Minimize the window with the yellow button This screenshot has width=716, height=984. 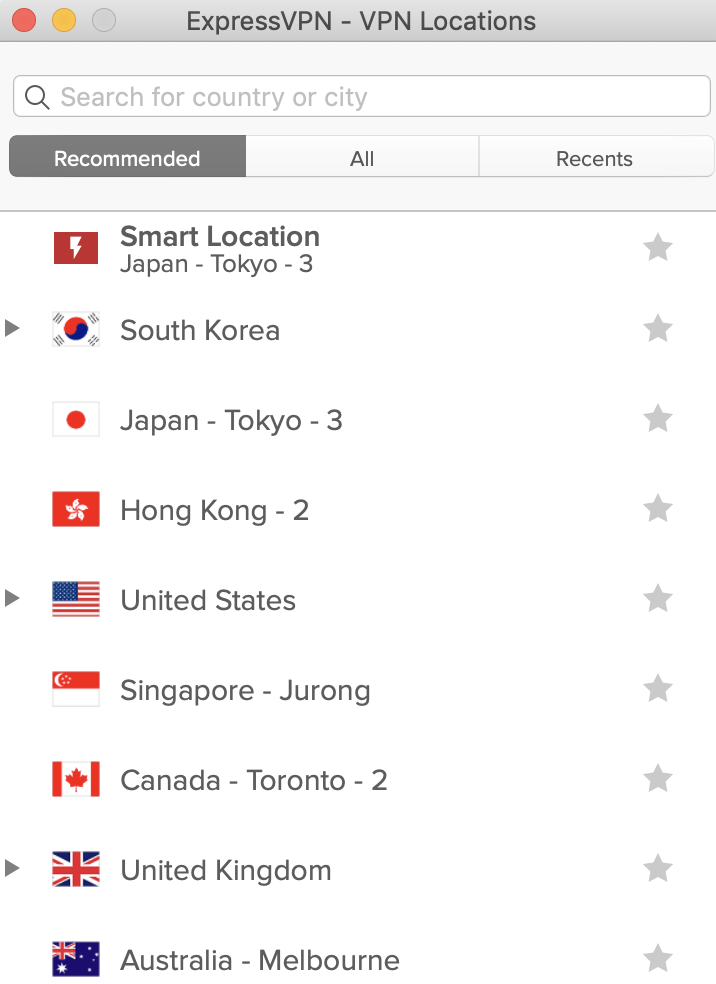coord(64,20)
